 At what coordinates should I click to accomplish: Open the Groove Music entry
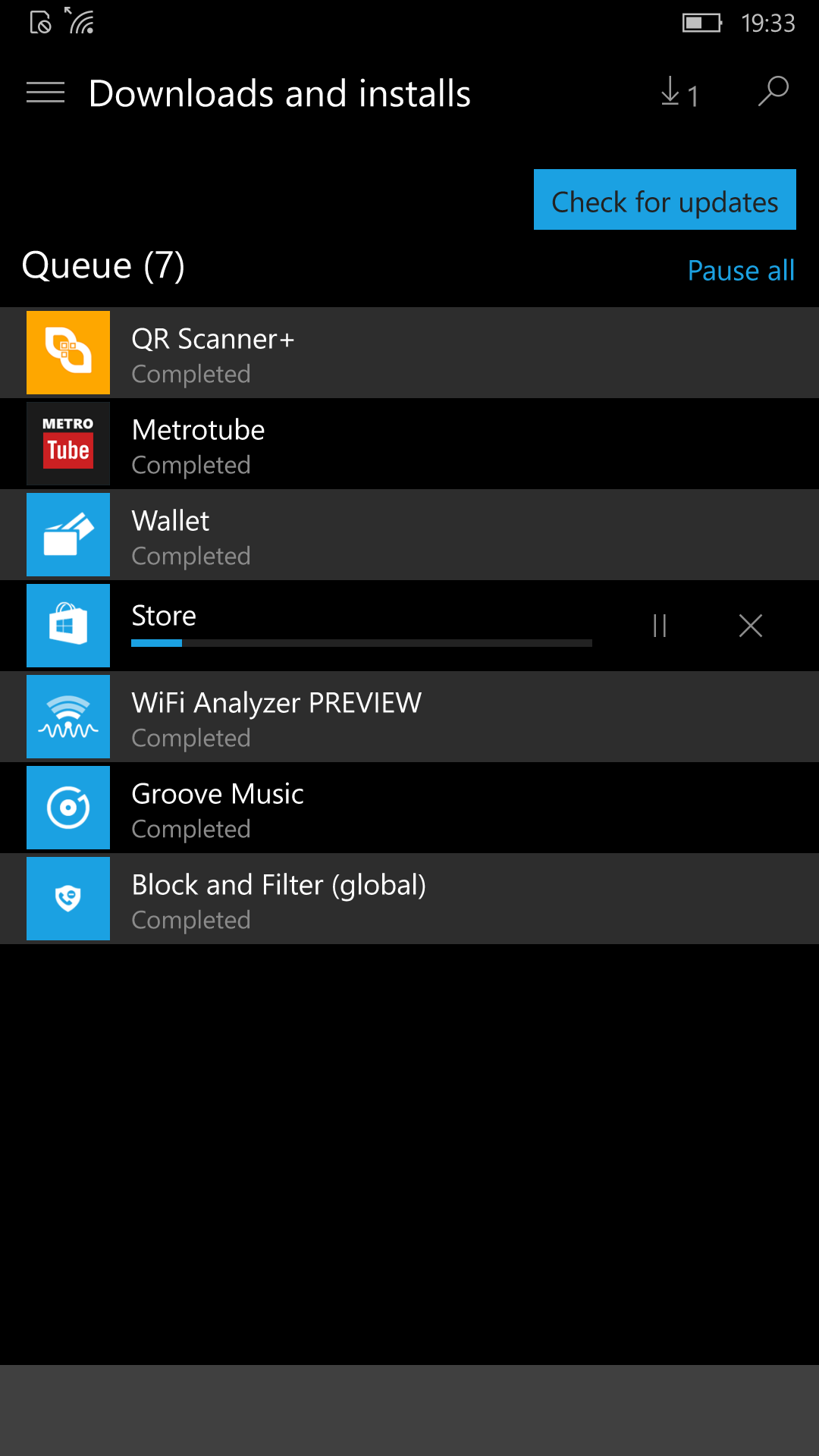coord(409,808)
